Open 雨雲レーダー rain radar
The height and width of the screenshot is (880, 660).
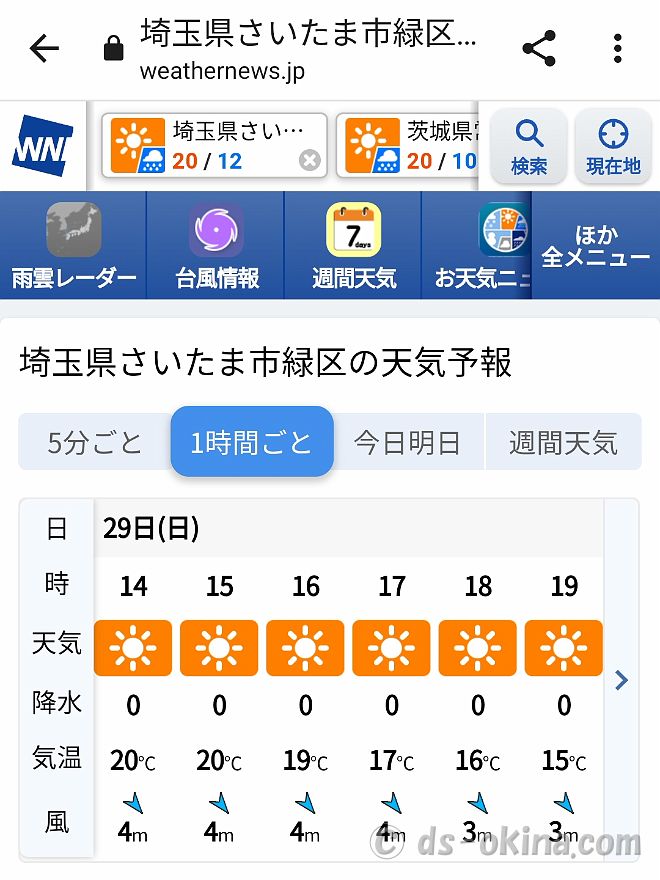pyautogui.click(x=73, y=246)
